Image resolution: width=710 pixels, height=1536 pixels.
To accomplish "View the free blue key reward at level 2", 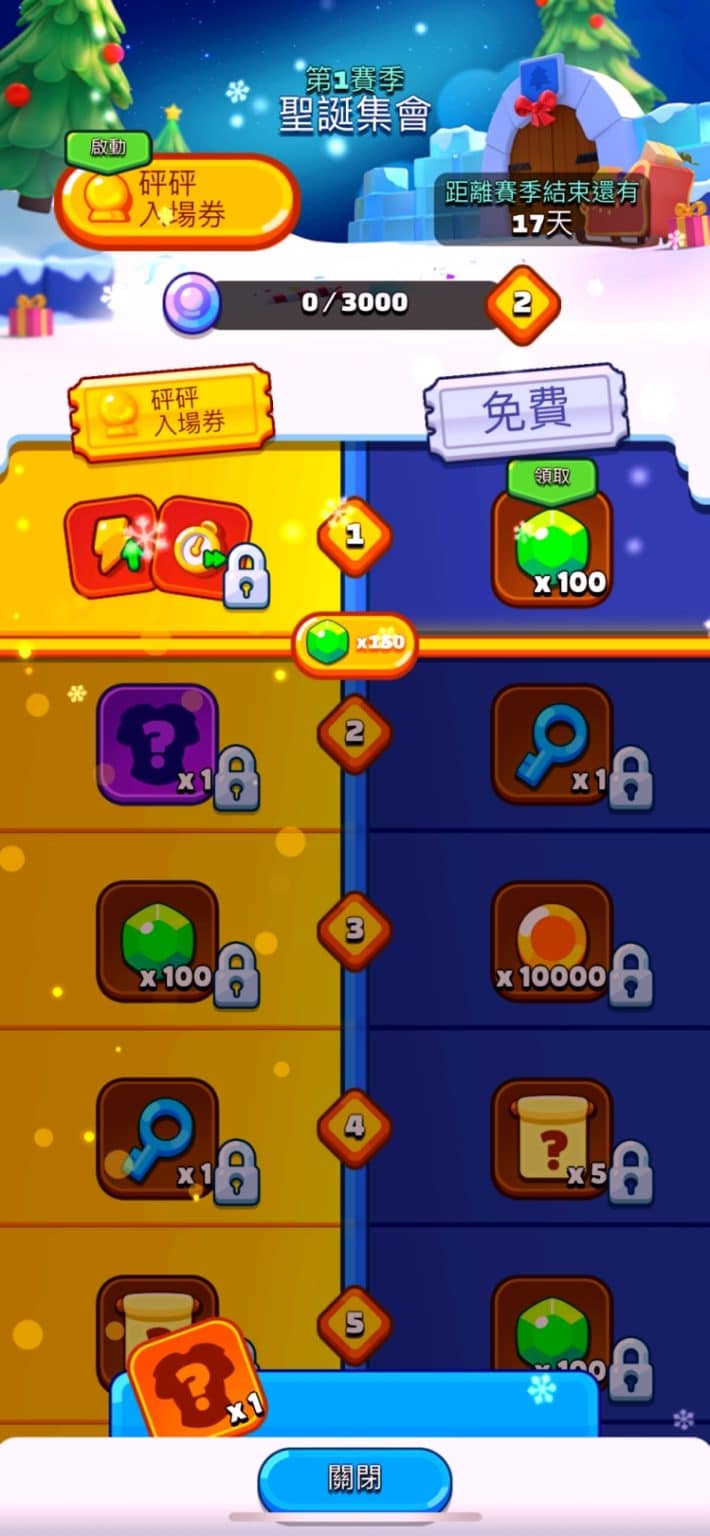I will (552, 744).
